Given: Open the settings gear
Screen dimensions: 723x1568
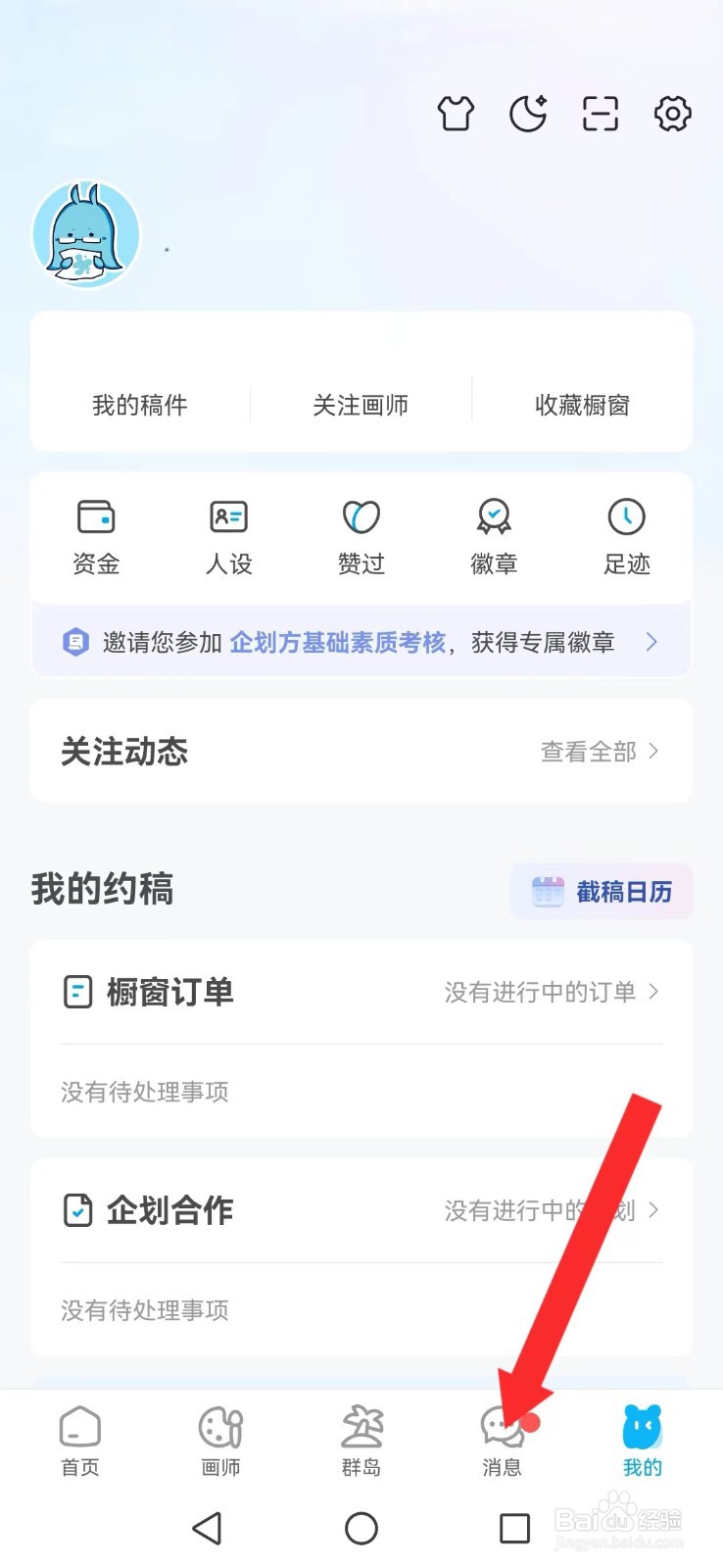Looking at the screenshot, I should click(x=672, y=114).
